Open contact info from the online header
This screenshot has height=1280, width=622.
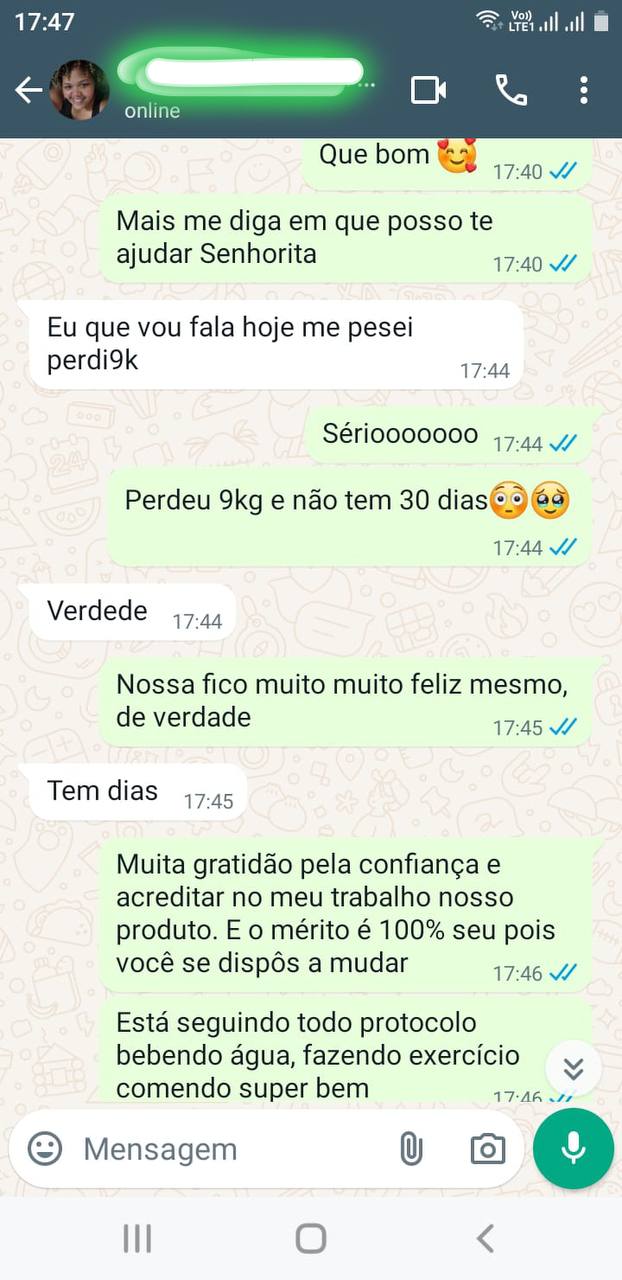(240, 90)
